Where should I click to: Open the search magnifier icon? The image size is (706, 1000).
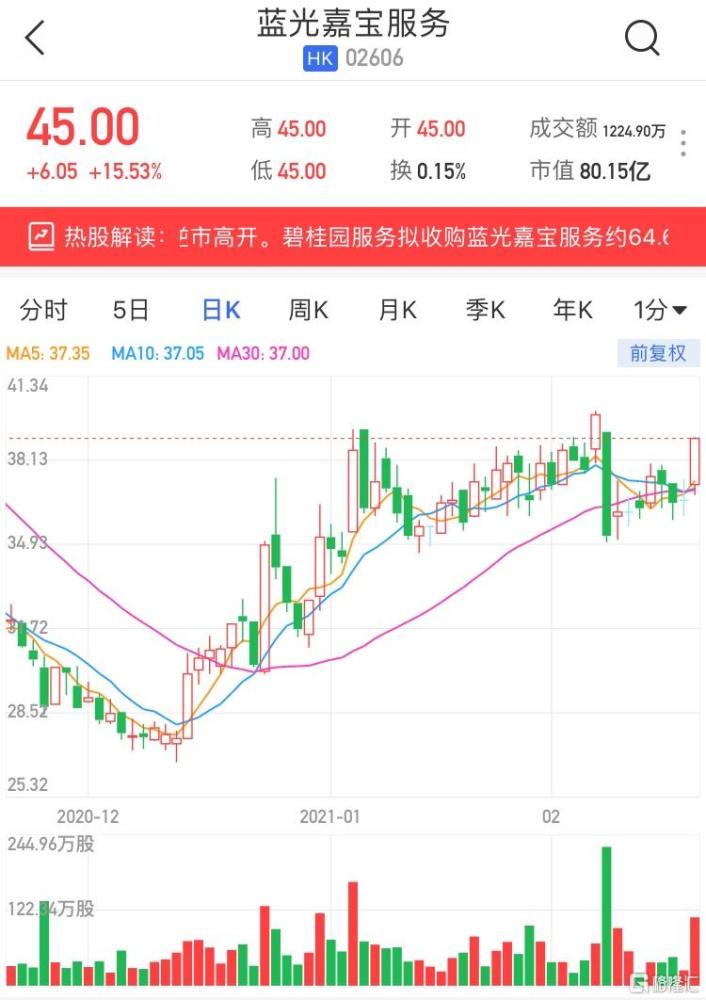(x=642, y=39)
